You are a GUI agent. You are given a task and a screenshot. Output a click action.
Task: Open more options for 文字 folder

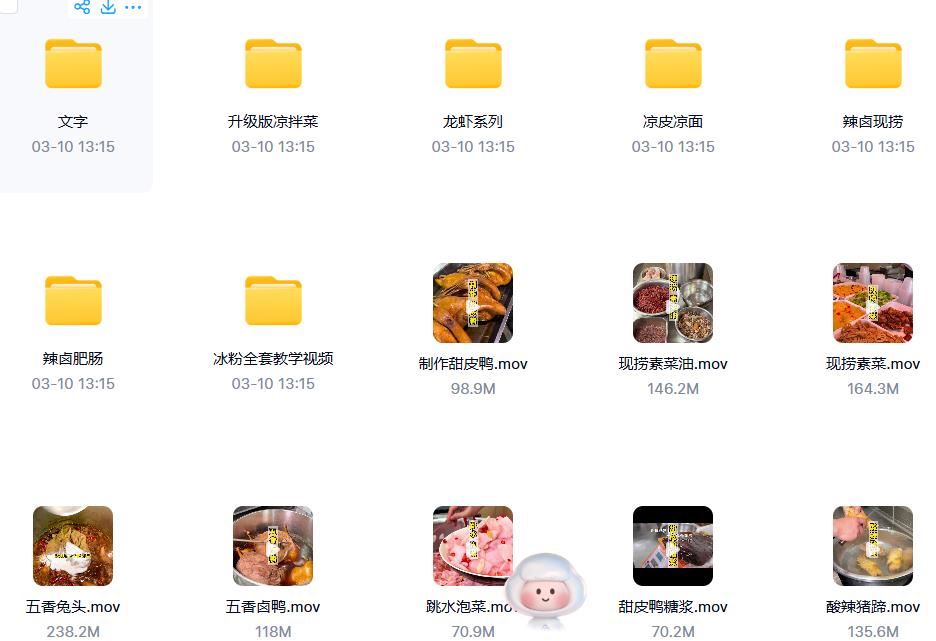(133, 8)
